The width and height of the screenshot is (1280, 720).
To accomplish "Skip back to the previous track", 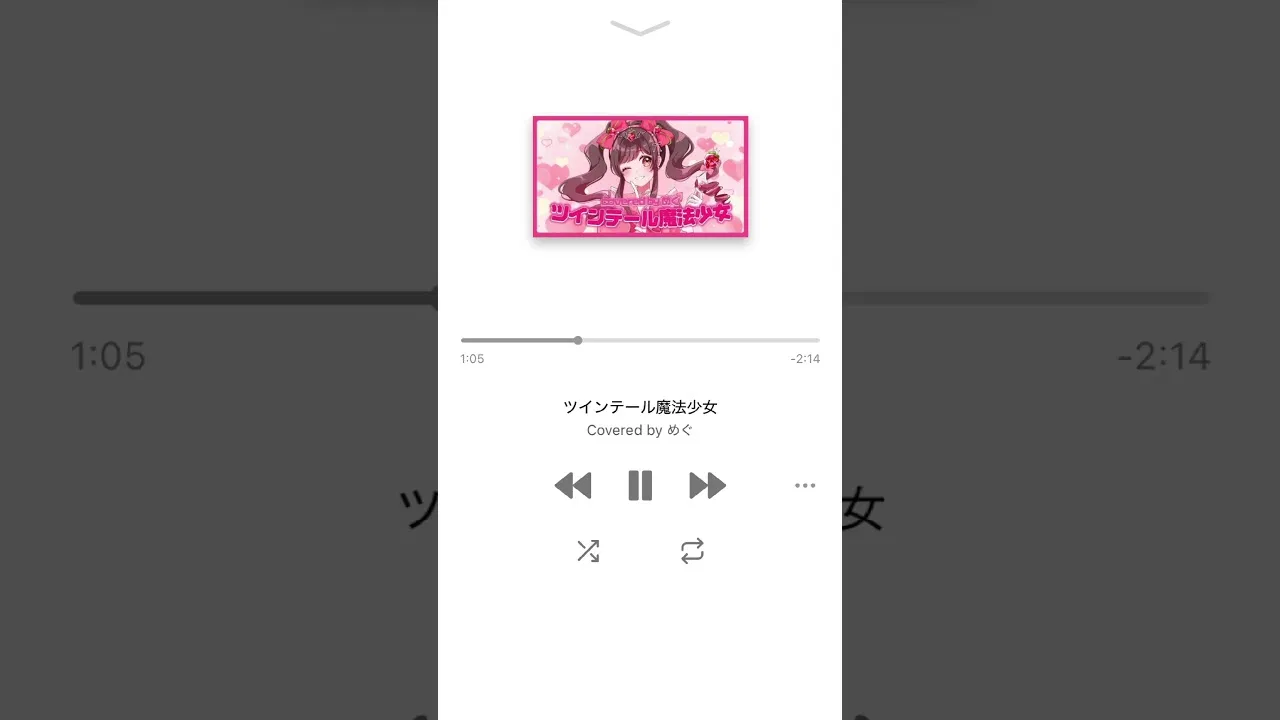I will [573, 486].
